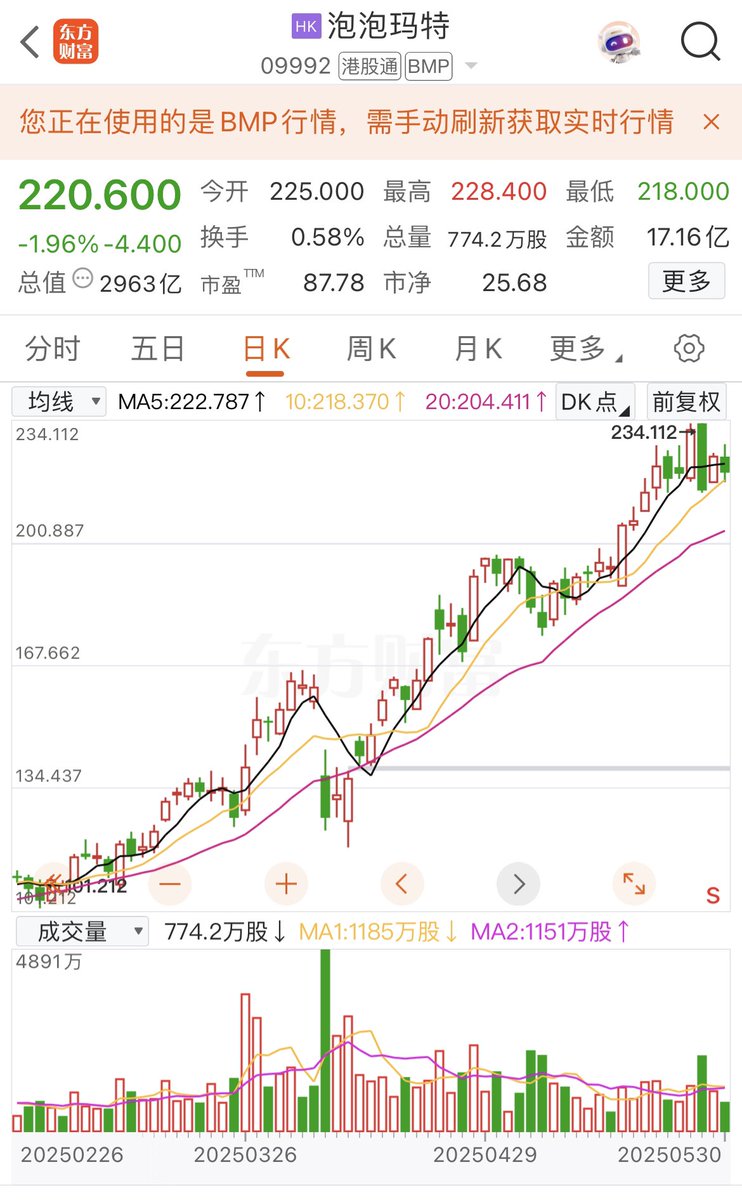Select the 日K chart tab

click(266, 349)
